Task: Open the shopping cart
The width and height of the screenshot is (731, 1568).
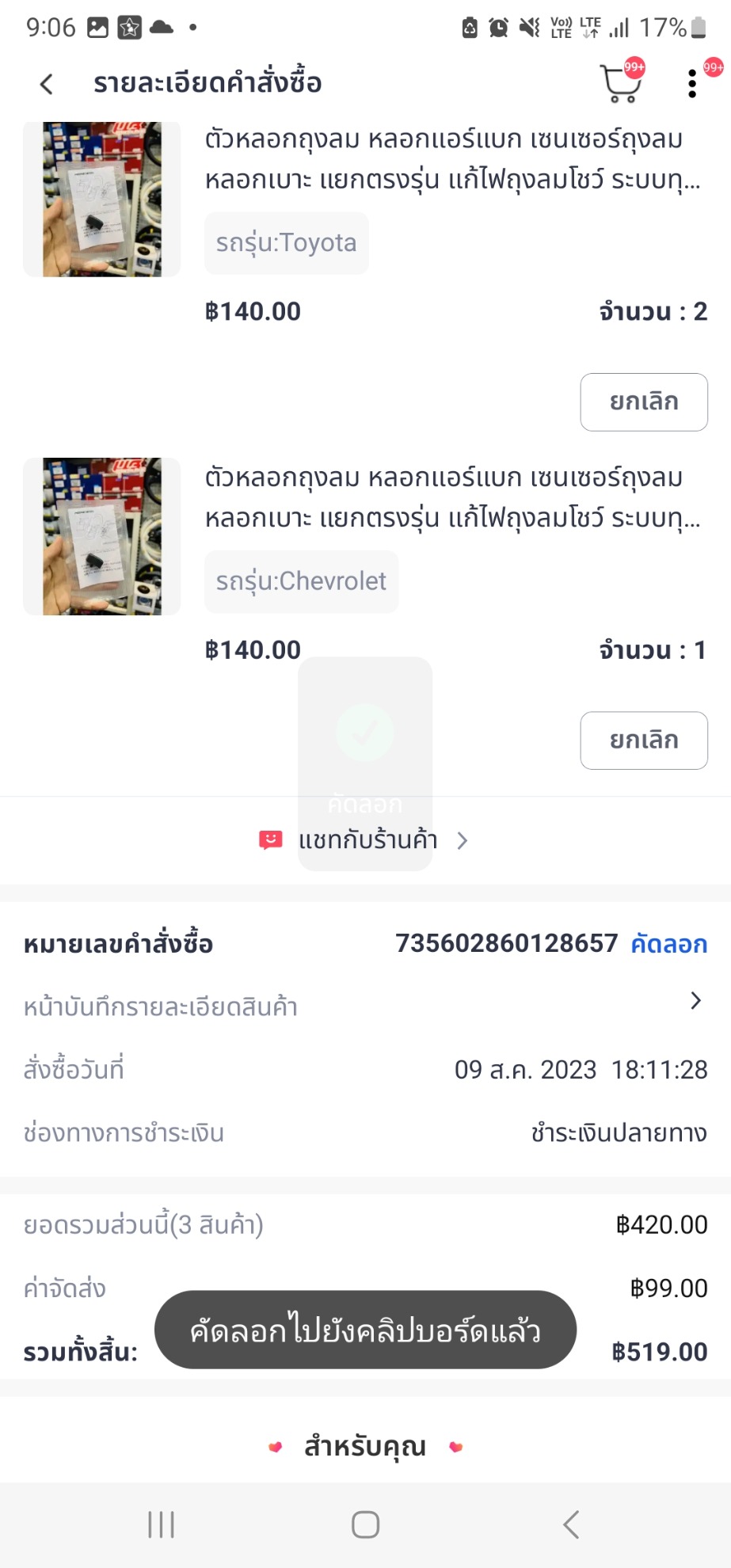Action: point(621,84)
